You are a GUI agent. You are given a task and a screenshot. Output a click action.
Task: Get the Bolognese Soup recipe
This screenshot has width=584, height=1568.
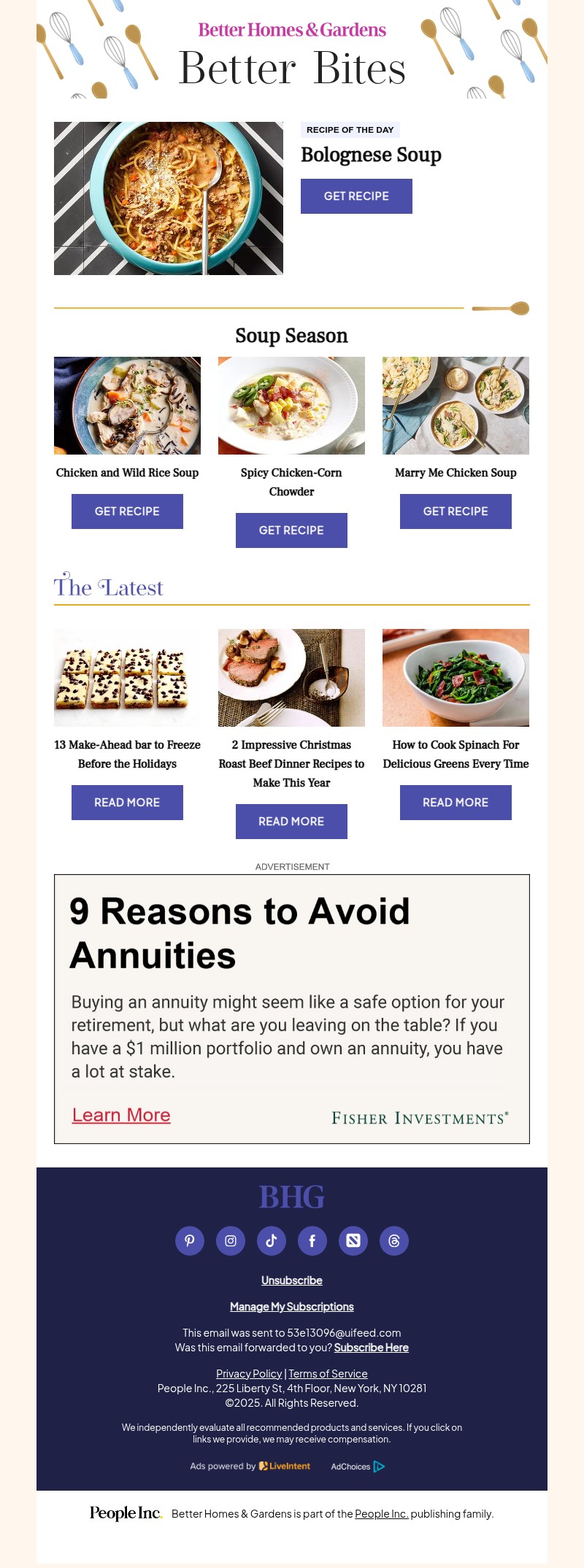point(356,196)
